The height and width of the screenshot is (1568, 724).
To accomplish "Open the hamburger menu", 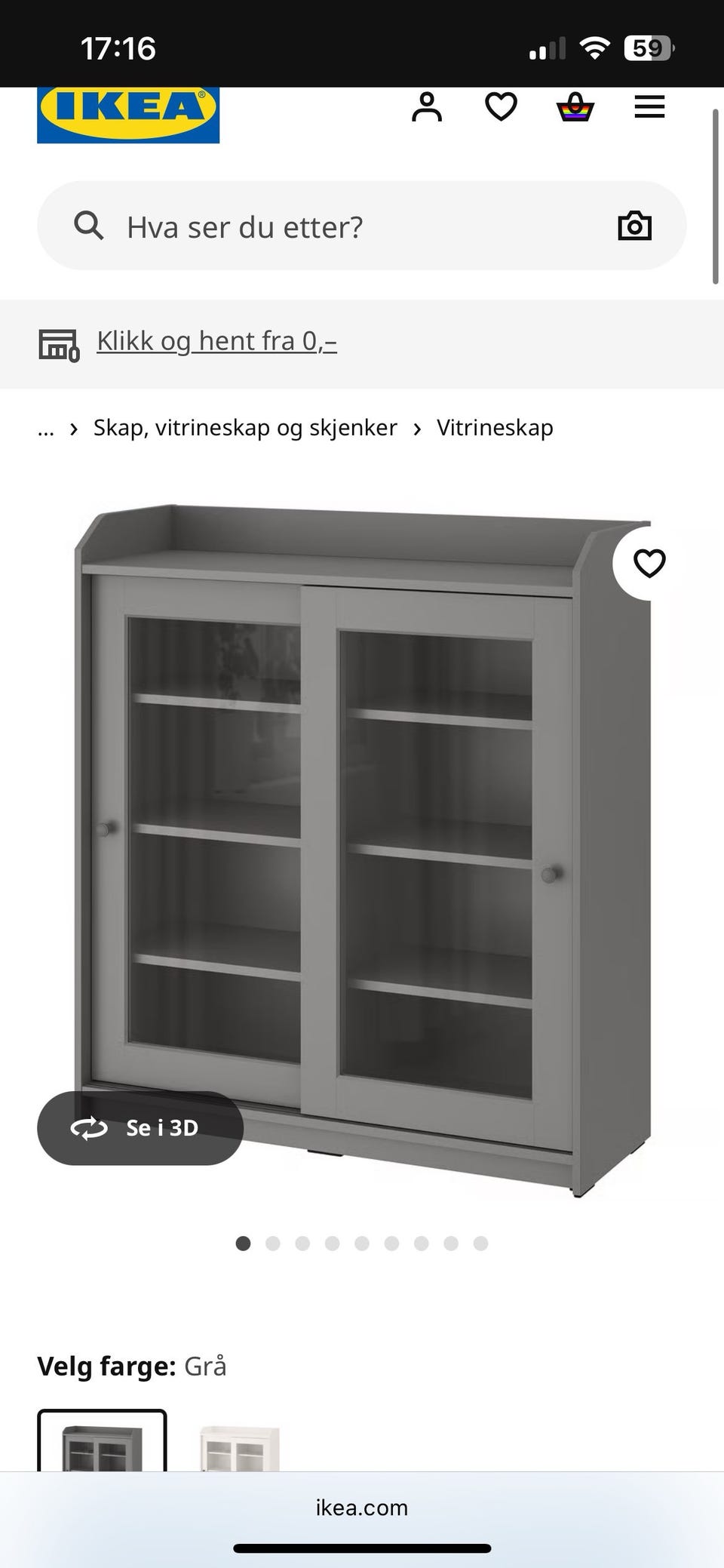I will click(649, 107).
